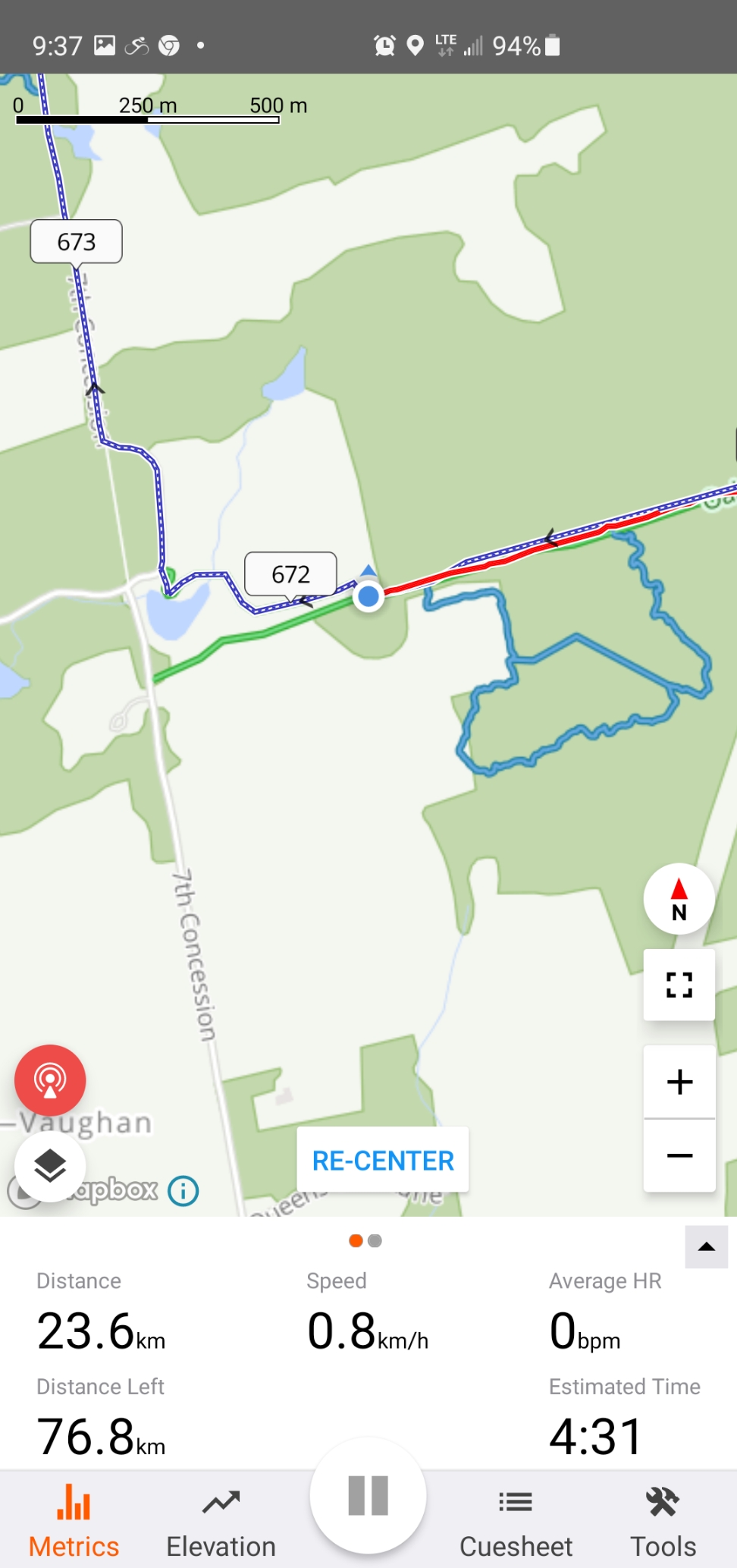The image size is (737, 1568).
Task: Expand the metrics panel with up arrow
Action: click(706, 1246)
